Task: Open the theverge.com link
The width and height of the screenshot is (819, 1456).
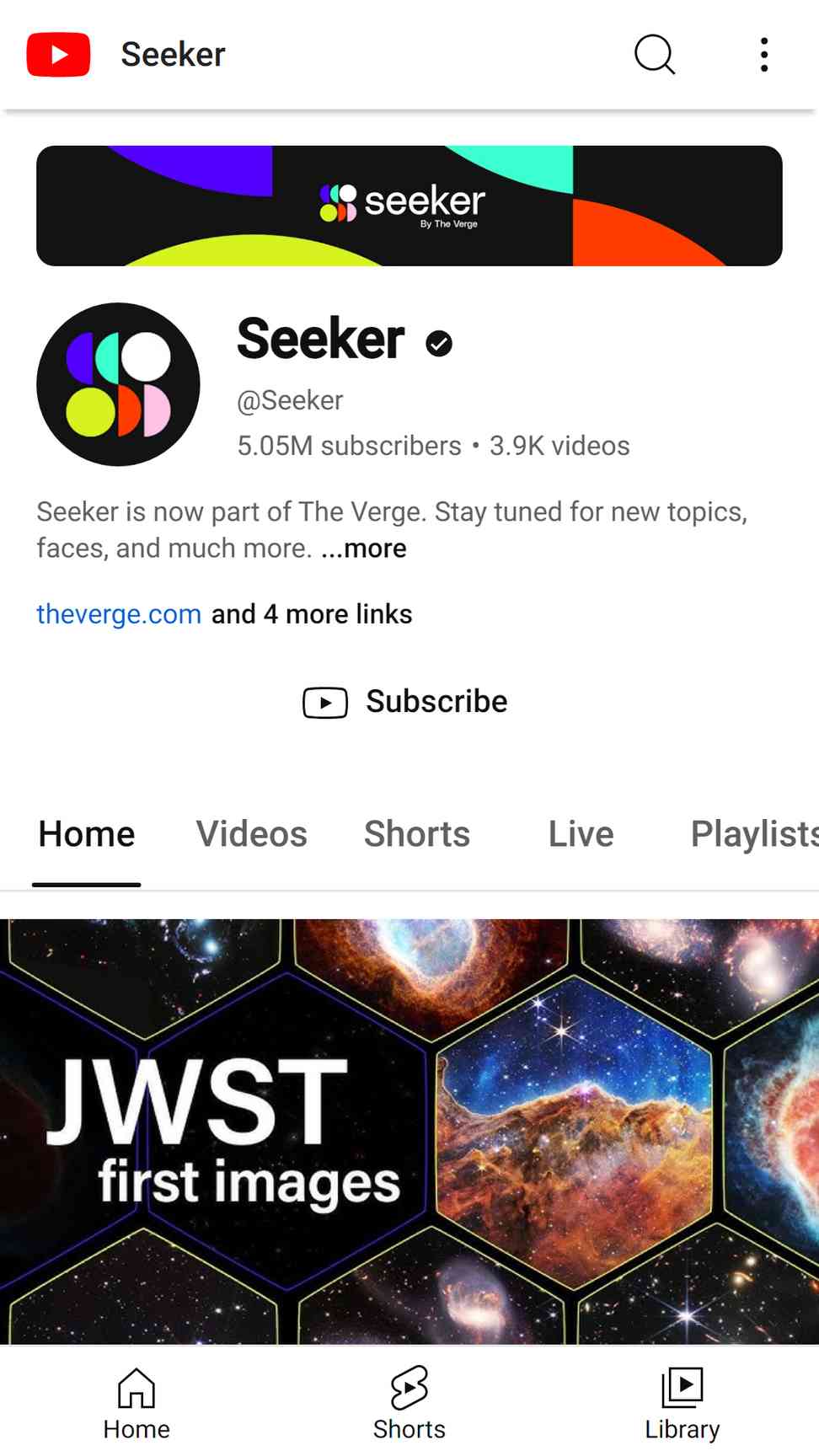Action: (x=119, y=614)
